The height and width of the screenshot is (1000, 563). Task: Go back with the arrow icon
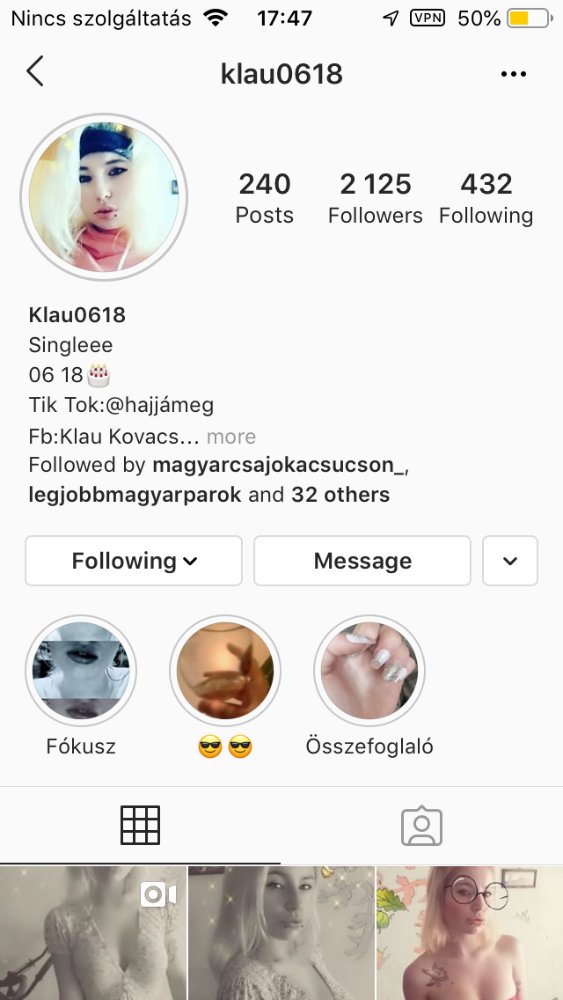point(35,71)
